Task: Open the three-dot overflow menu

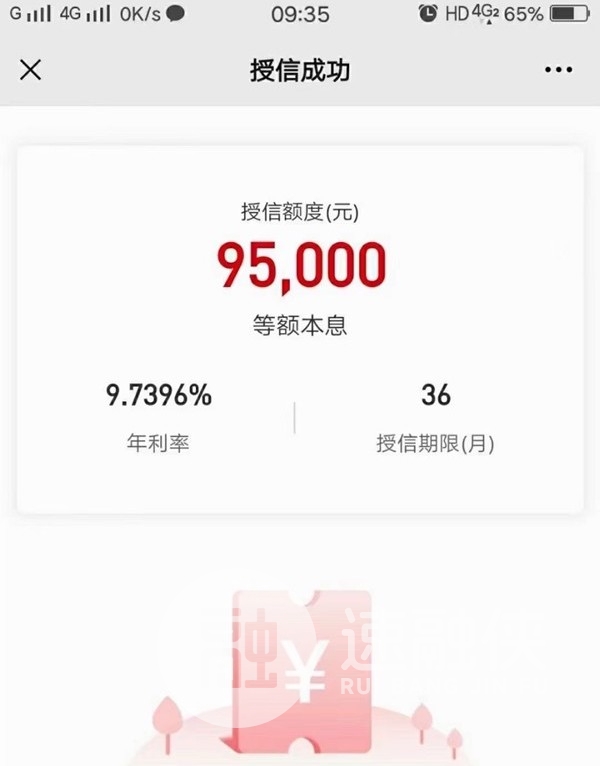Action: (558, 70)
